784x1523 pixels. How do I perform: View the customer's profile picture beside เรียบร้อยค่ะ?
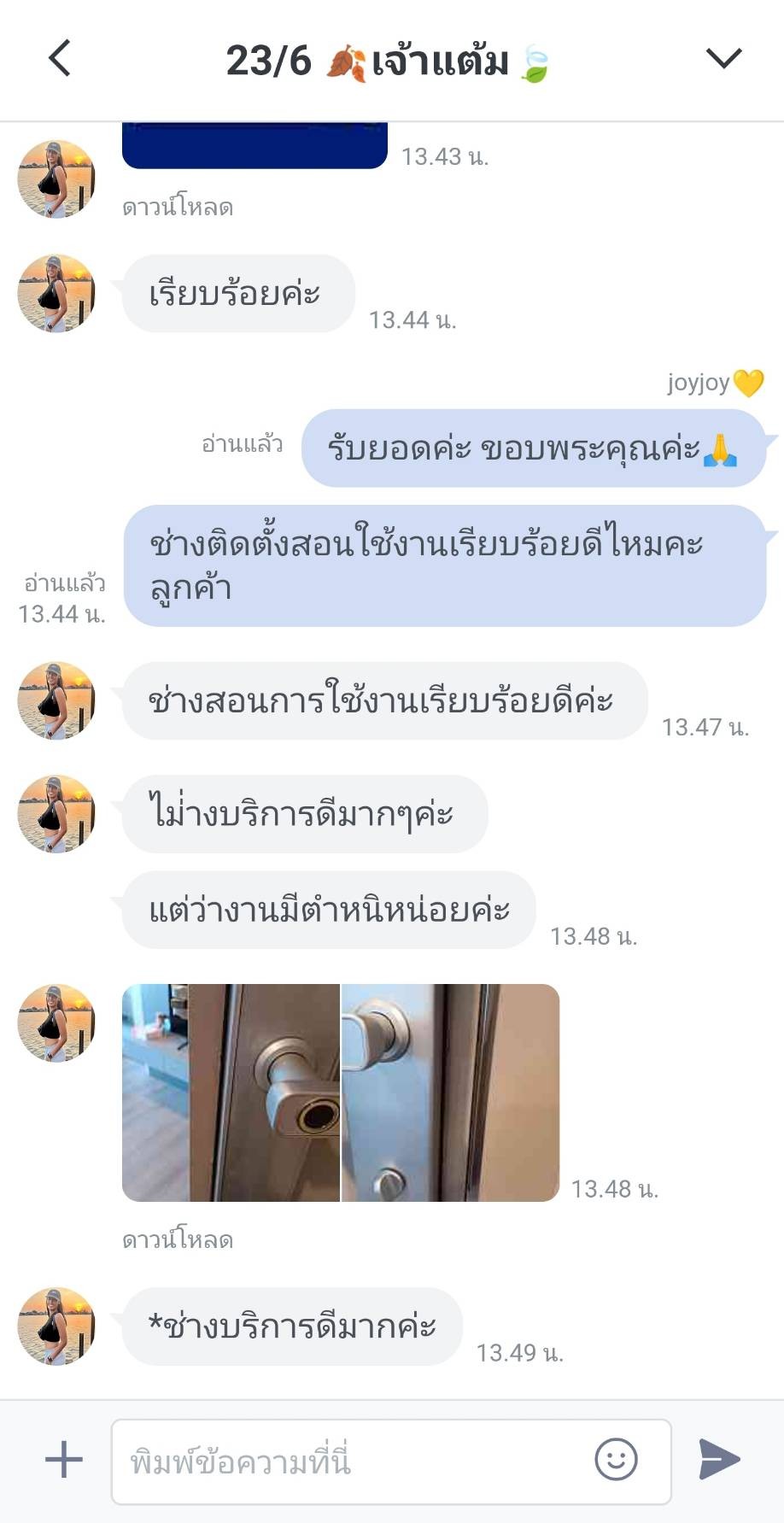click(56, 293)
